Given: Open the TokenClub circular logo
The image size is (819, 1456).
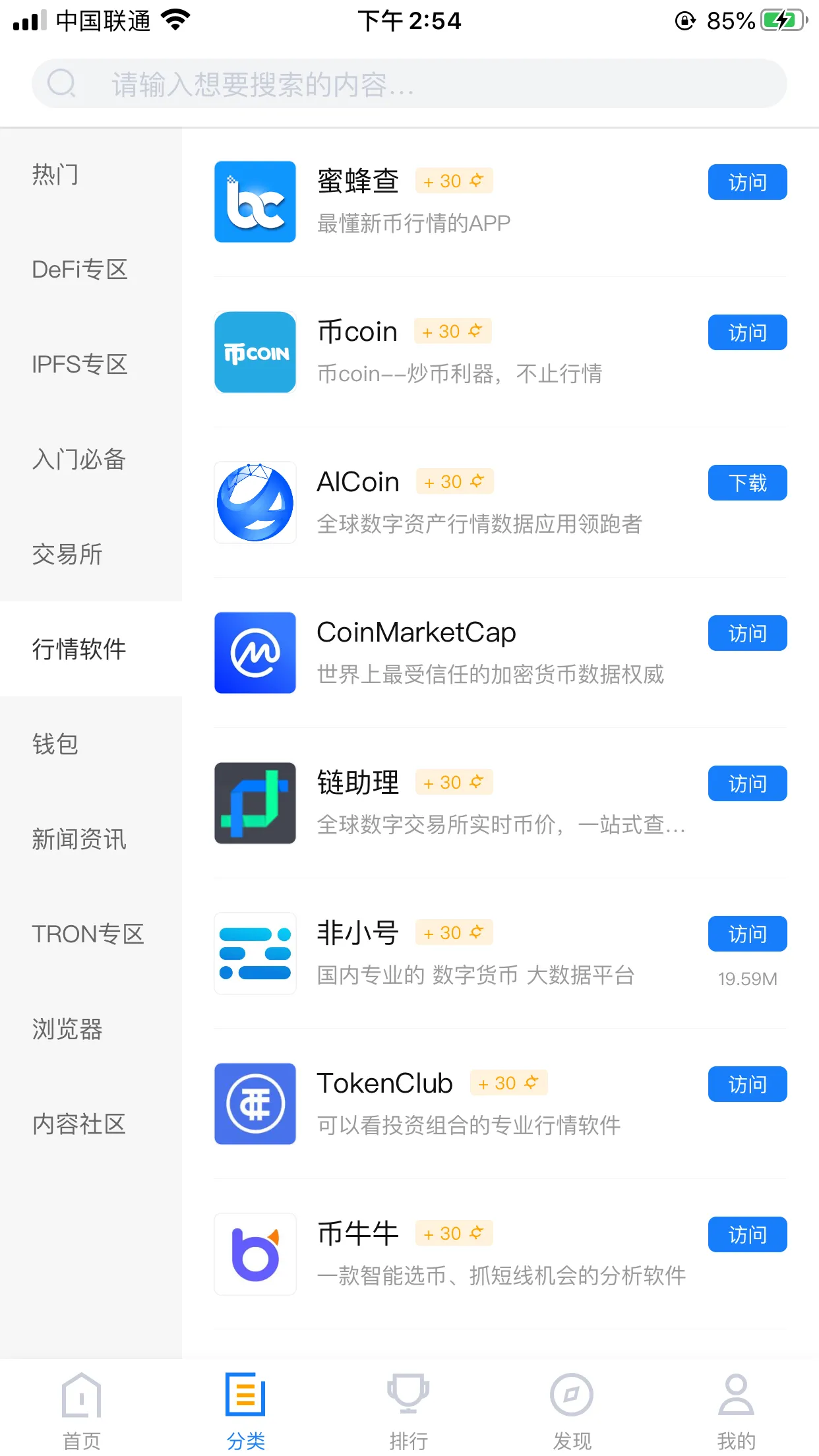Looking at the screenshot, I should [255, 1104].
